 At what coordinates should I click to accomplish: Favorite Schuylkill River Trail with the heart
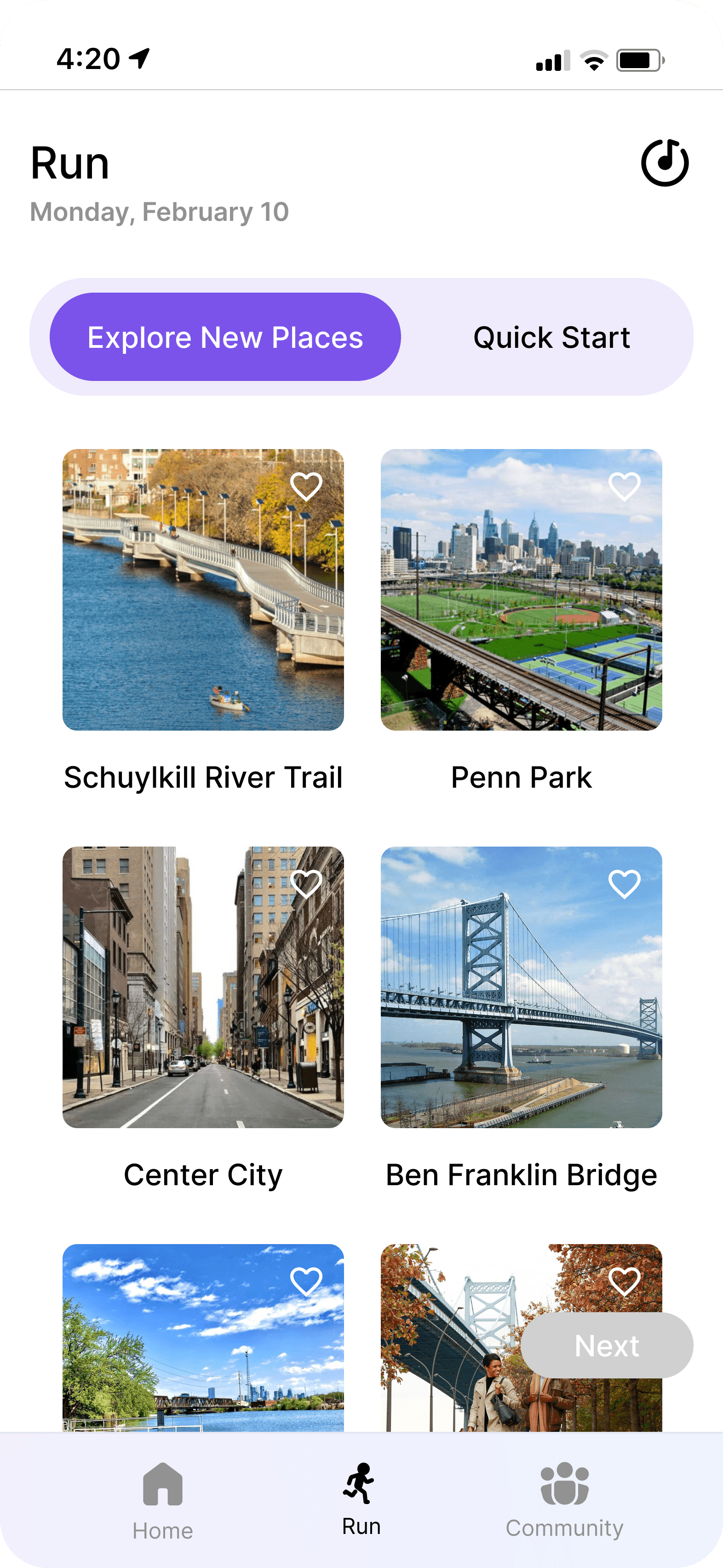pos(306,486)
